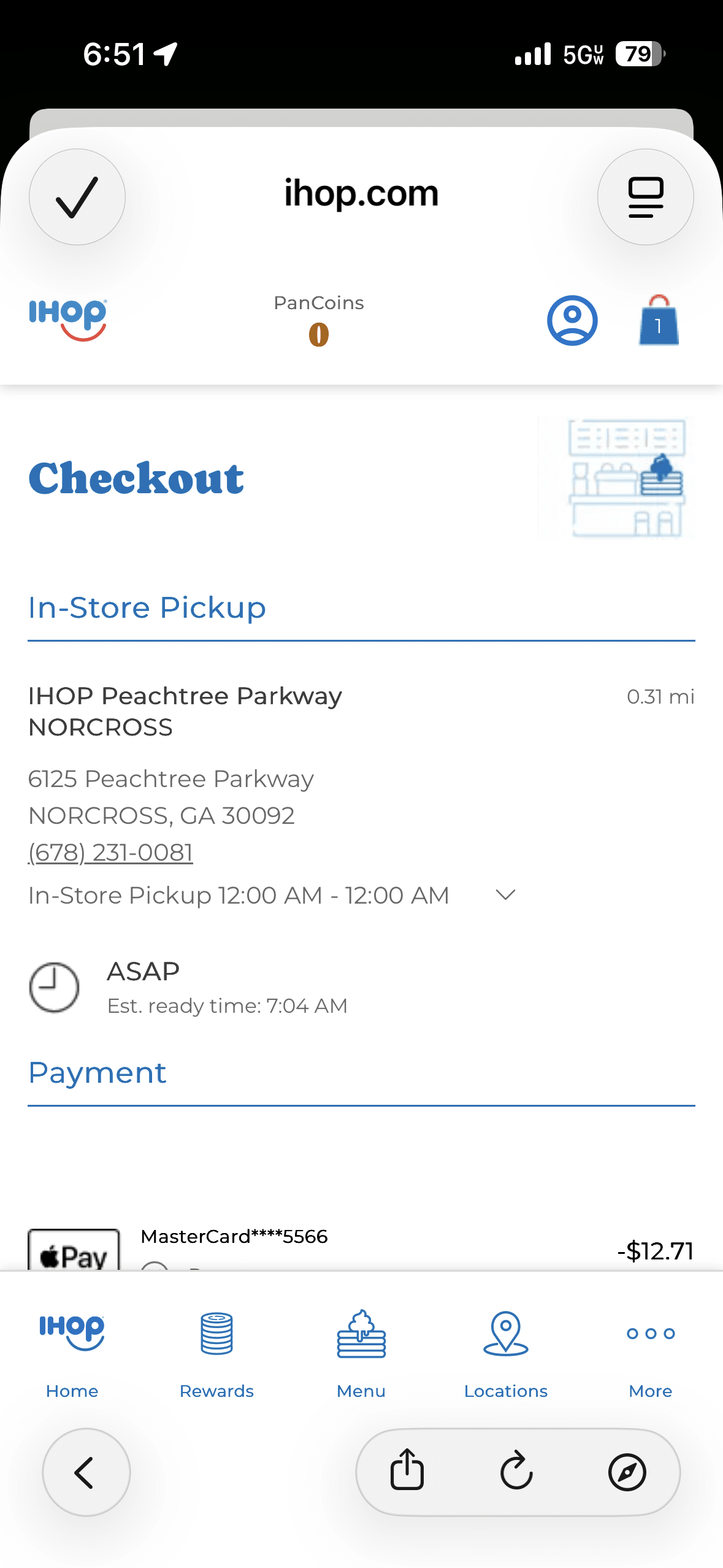Switch to the Rewards tab
The width and height of the screenshot is (723, 1568).
216,1354
